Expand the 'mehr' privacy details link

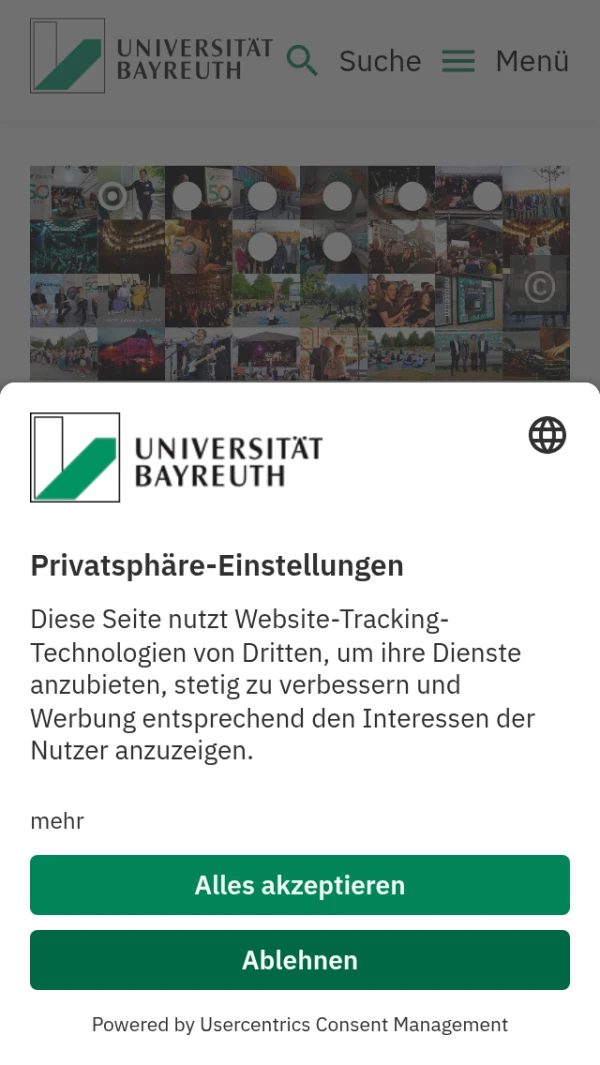(x=57, y=821)
